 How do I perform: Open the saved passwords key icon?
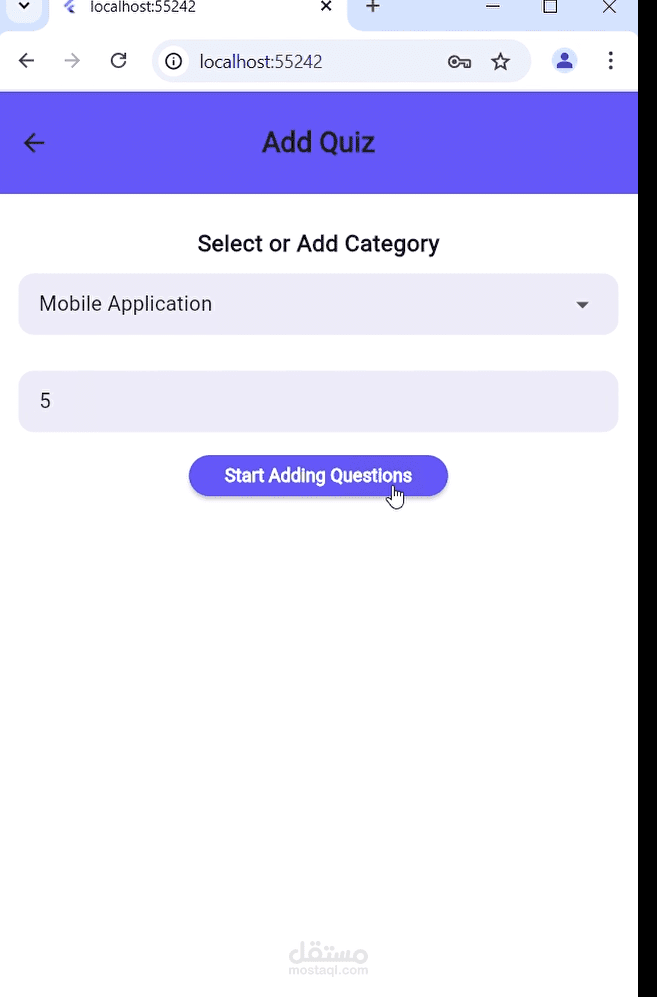coord(459,62)
